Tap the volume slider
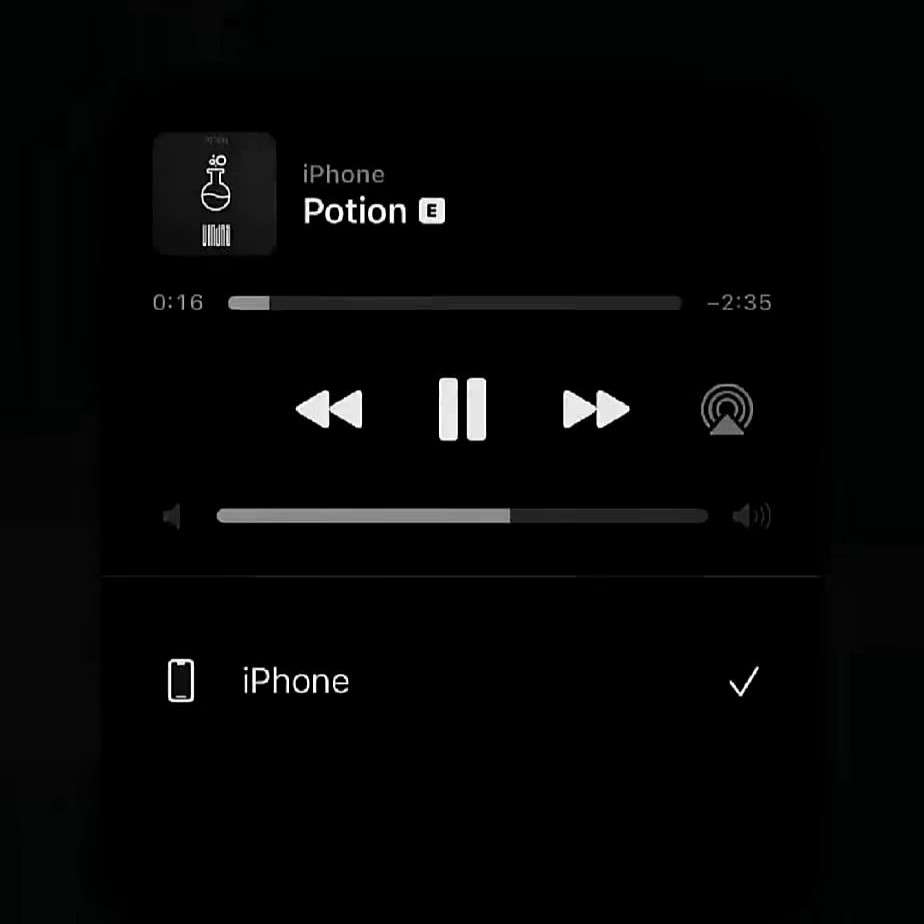Viewport: 924px width, 924px height. [x=462, y=516]
